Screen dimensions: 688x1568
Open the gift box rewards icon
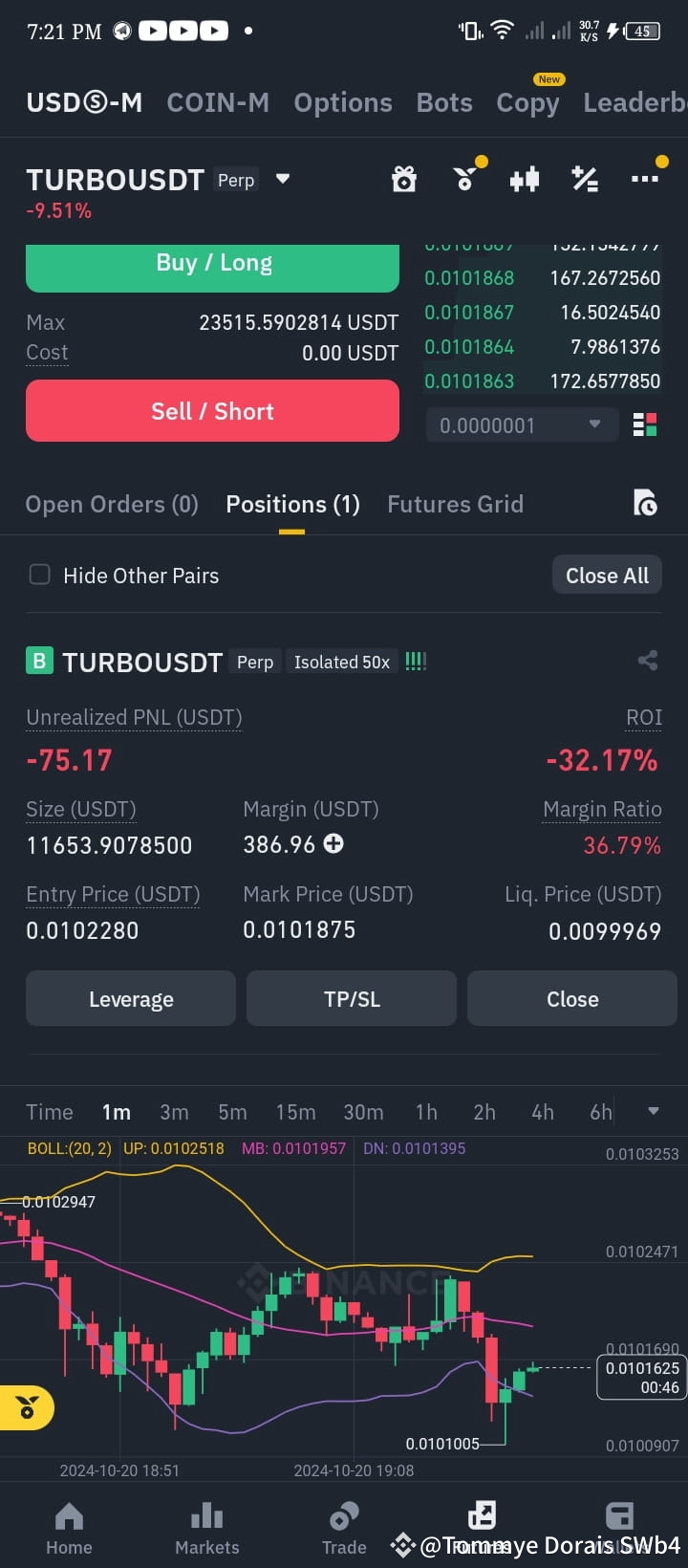(x=404, y=178)
